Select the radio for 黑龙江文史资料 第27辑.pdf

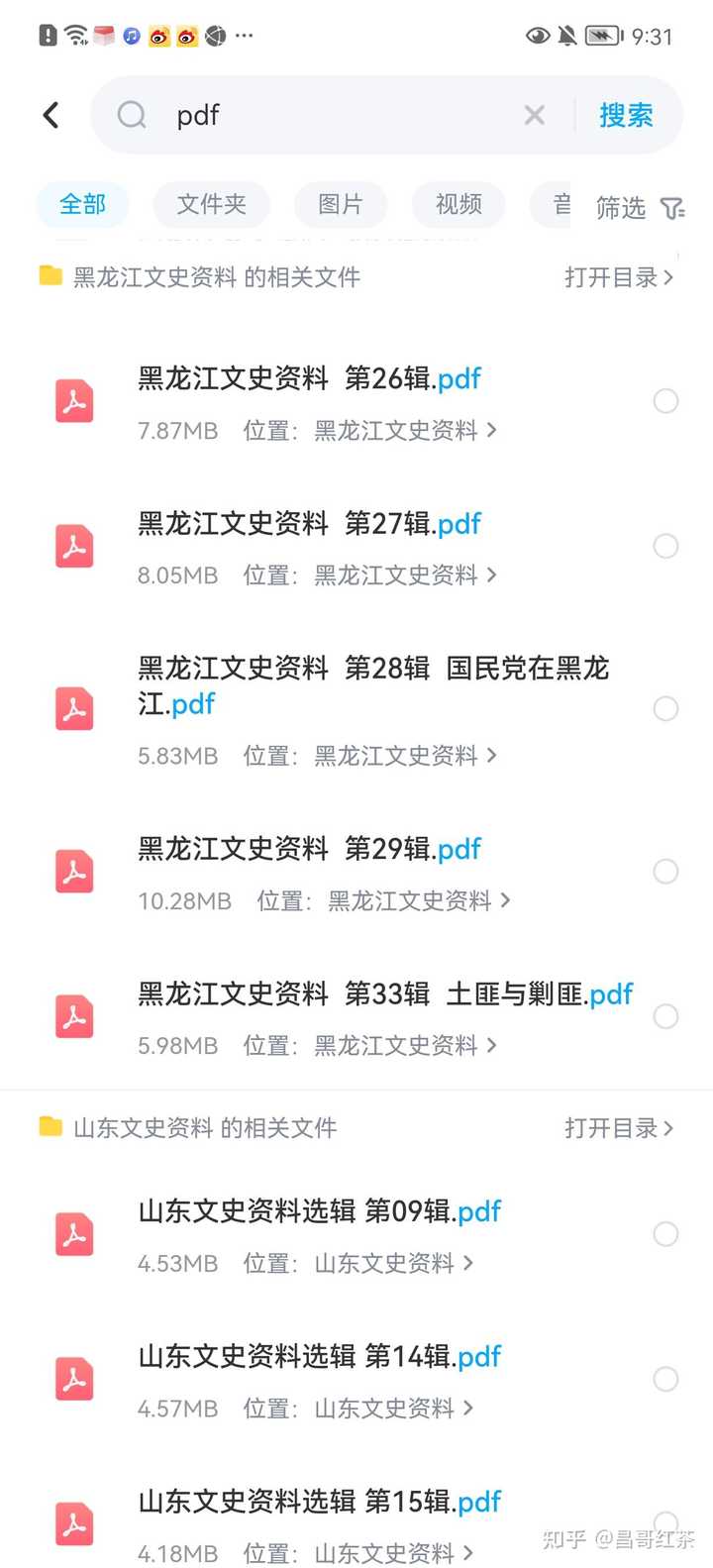[x=665, y=546]
